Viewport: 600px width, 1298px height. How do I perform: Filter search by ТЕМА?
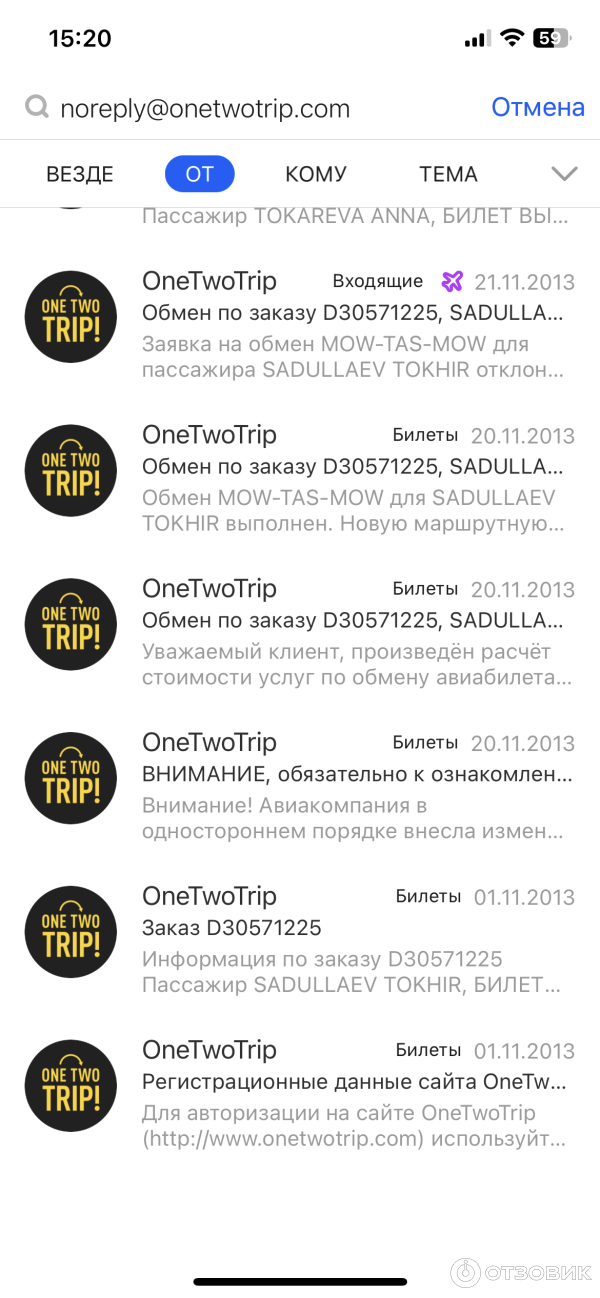[448, 174]
